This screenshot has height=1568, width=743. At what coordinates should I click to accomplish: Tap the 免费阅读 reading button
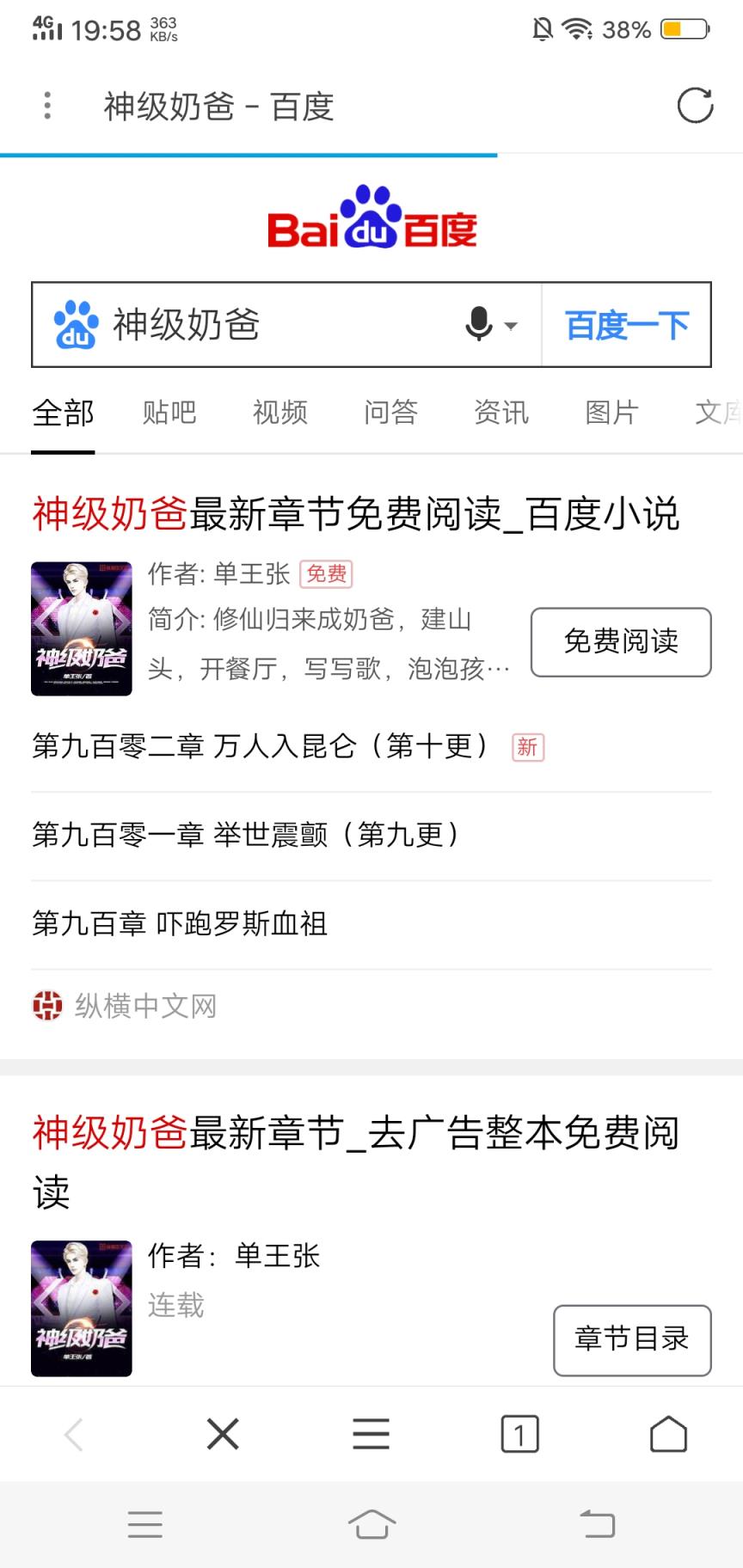(x=620, y=642)
